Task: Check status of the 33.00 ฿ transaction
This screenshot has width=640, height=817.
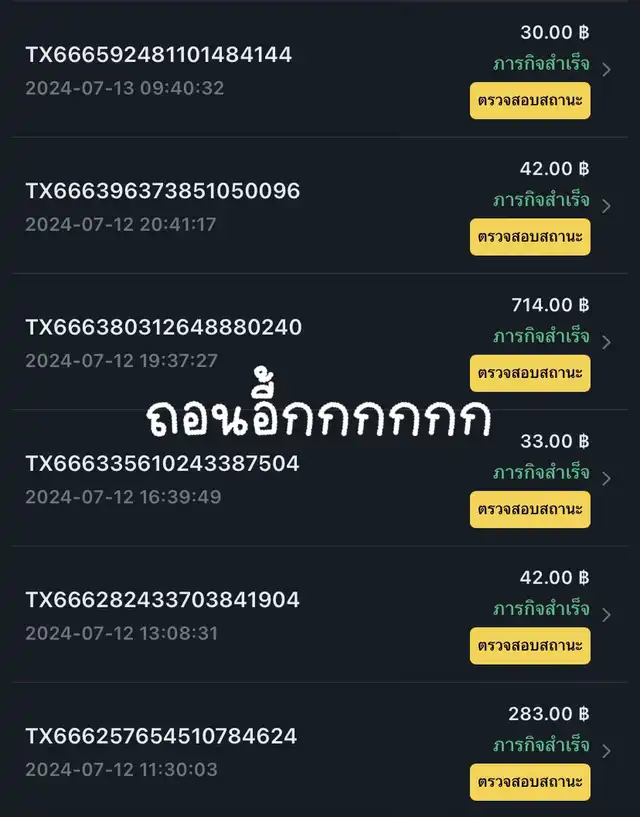Action: [x=530, y=509]
